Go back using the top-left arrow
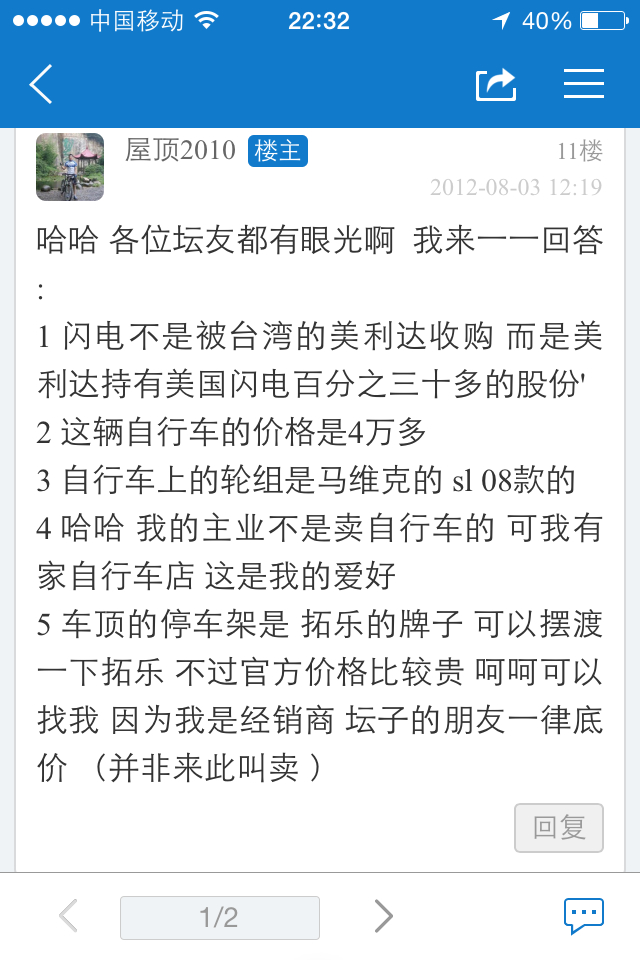Screen dimensions: 640x960 coord(41,85)
